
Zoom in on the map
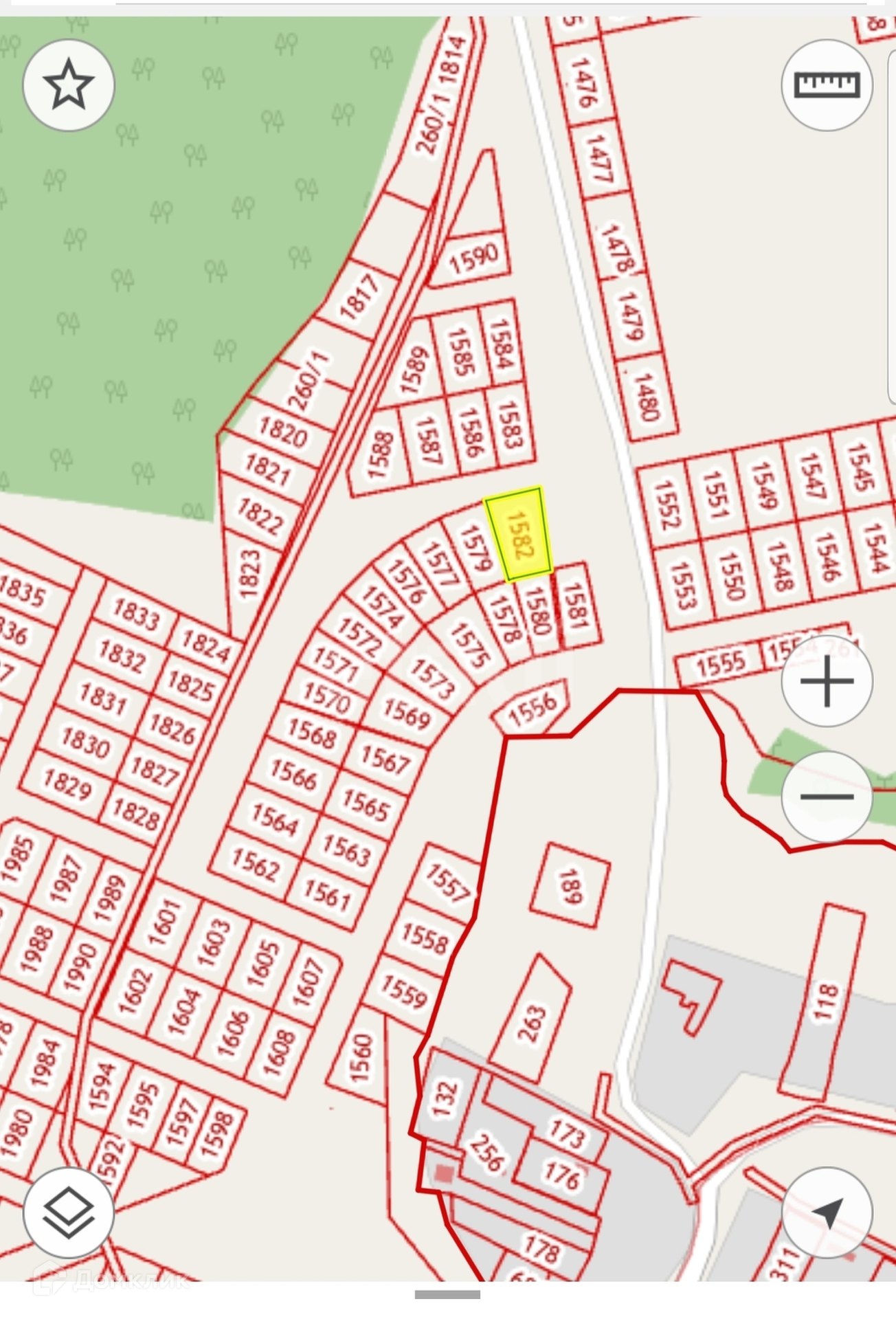pyautogui.click(x=827, y=681)
